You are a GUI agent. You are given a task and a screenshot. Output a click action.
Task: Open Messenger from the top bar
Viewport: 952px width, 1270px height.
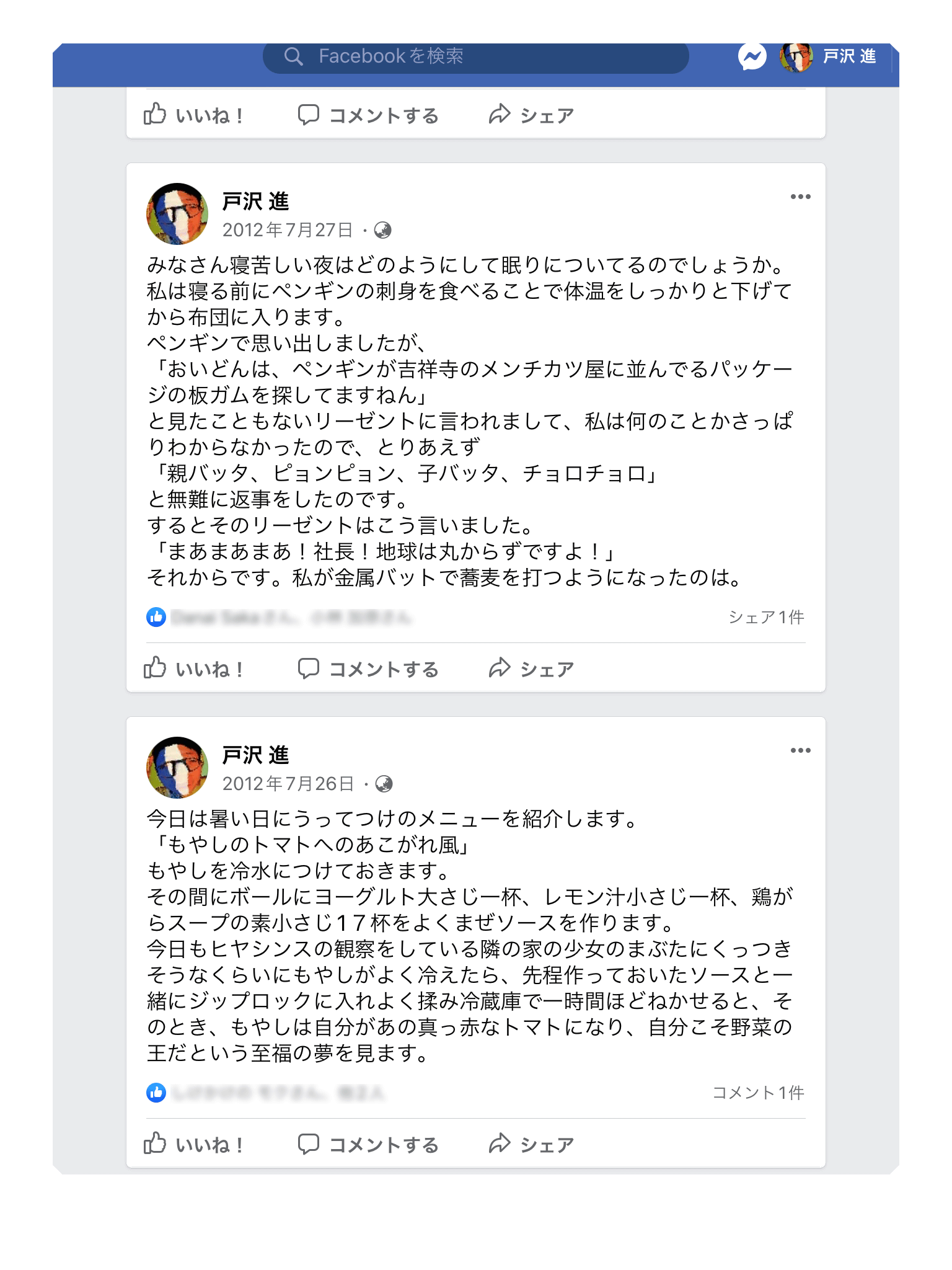(x=752, y=57)
